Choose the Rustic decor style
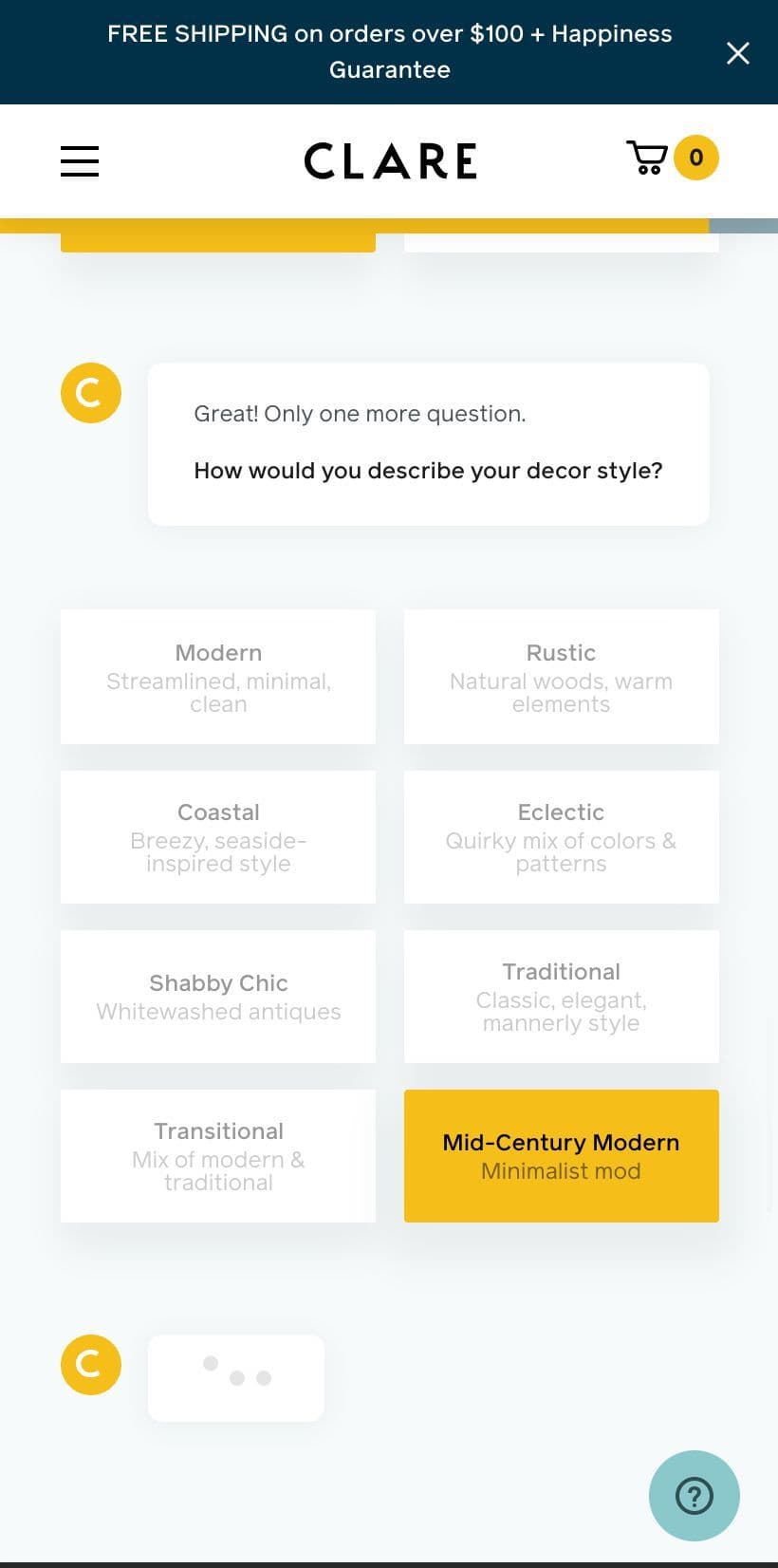Image resolution: width=778 pixels, height=1568 pixels. pyautogui.click(x=561, y=677)
